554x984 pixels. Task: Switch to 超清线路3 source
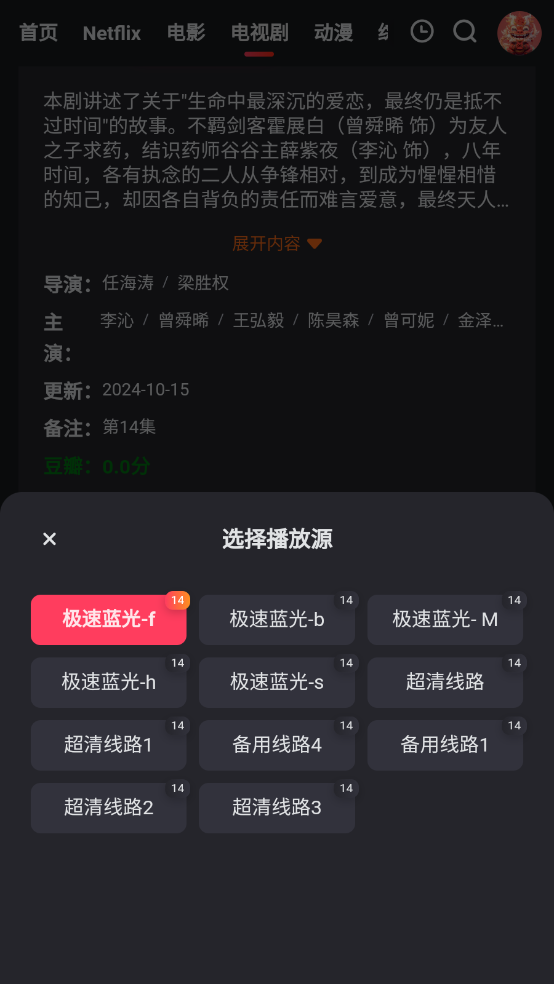click(277, 808)
